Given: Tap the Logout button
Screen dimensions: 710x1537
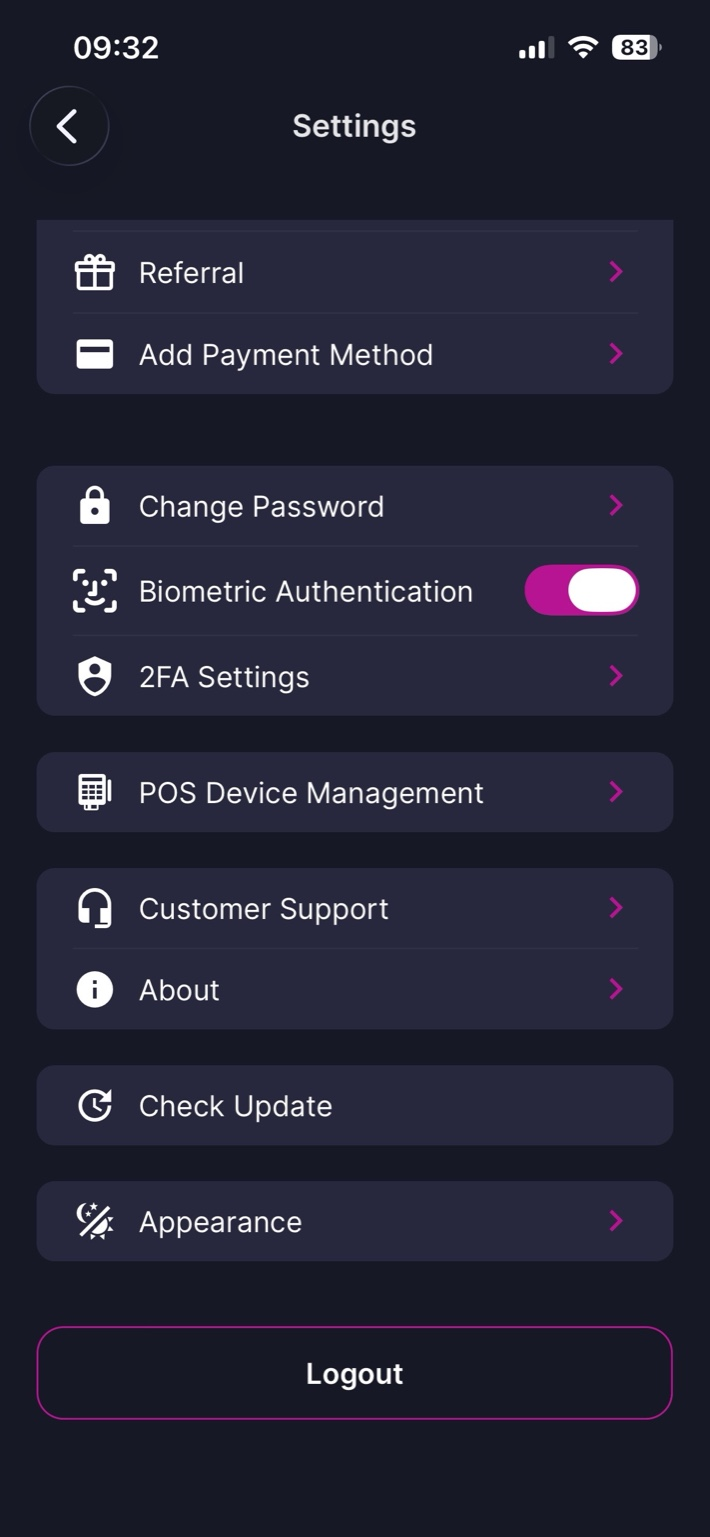Looking at the screenshot, I should [x=354, y=1373].
